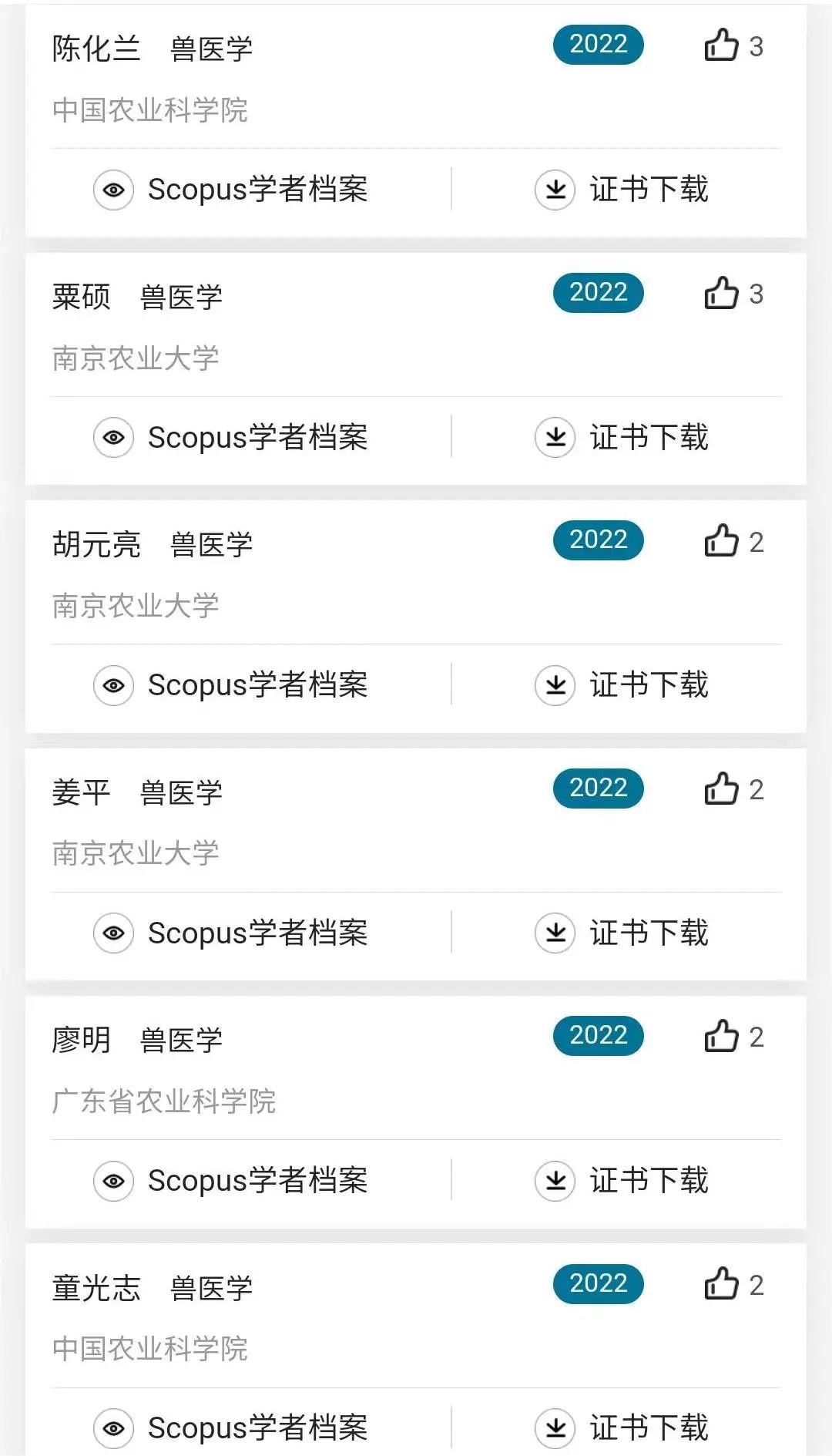The height and width of the screenshot is (1456, 832).
Task: View Scopus学者档案 for 粟硕
Action: coord(230,437)
